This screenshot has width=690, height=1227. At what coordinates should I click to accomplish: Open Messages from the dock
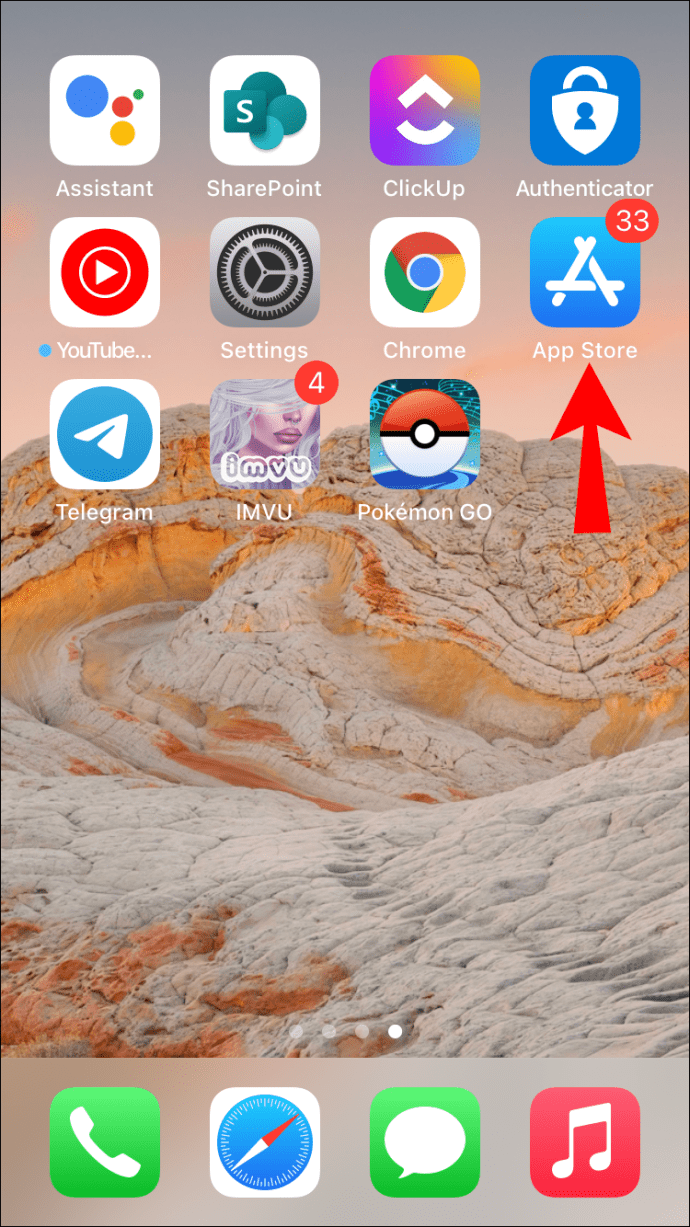(x=425, y=1142)
